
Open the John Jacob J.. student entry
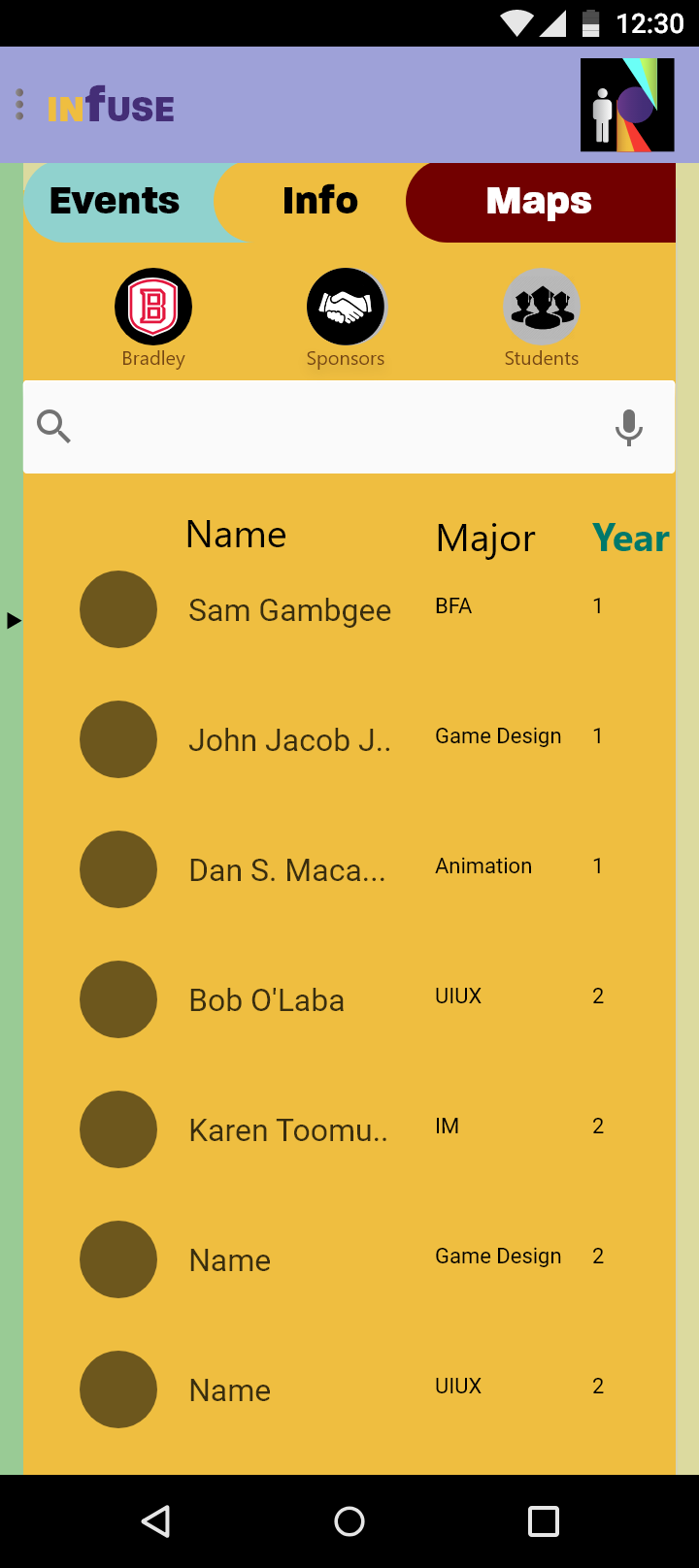pyautogui.click(x=289, y=740)
